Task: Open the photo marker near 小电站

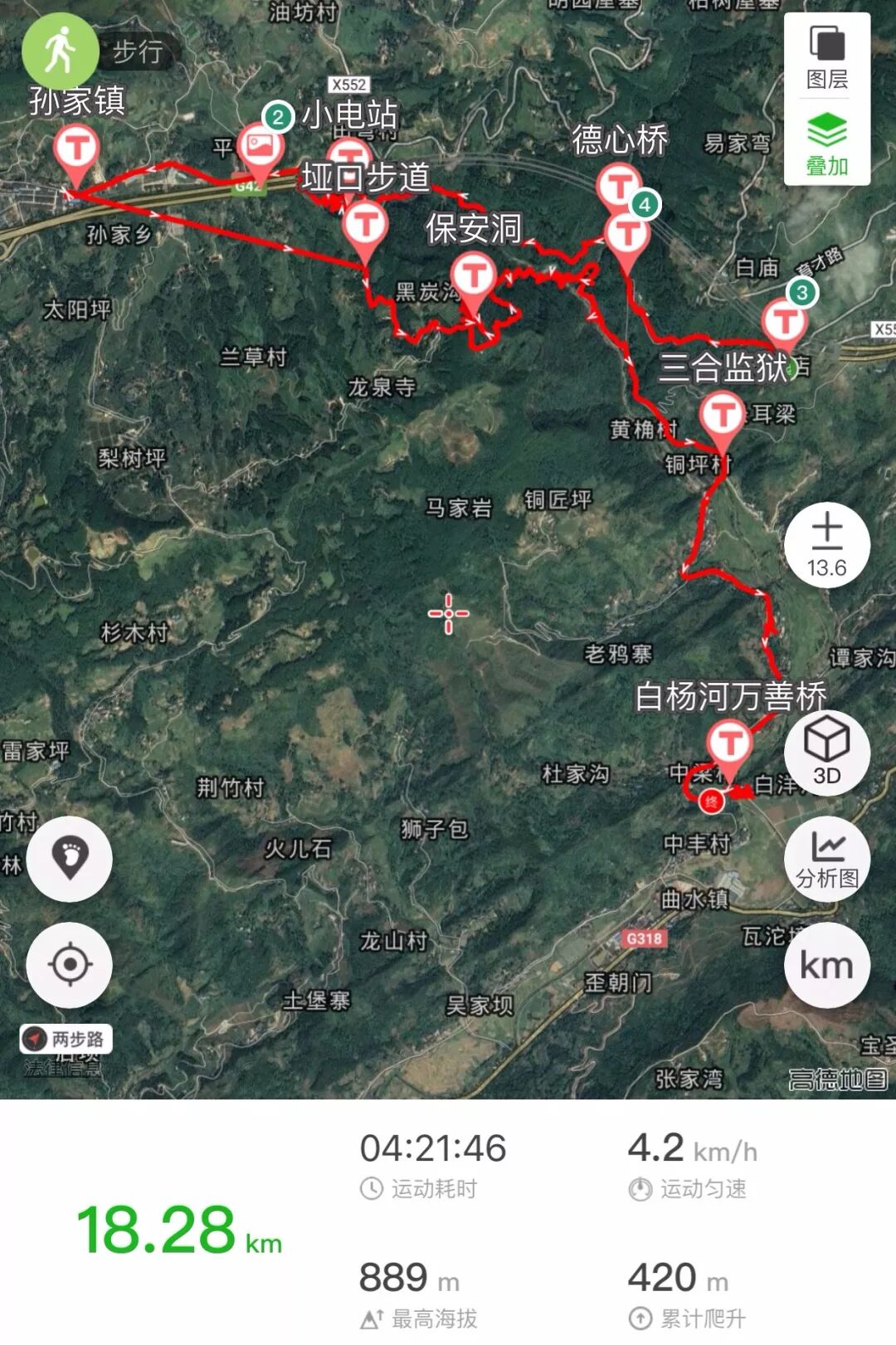Action: [261, 153]
